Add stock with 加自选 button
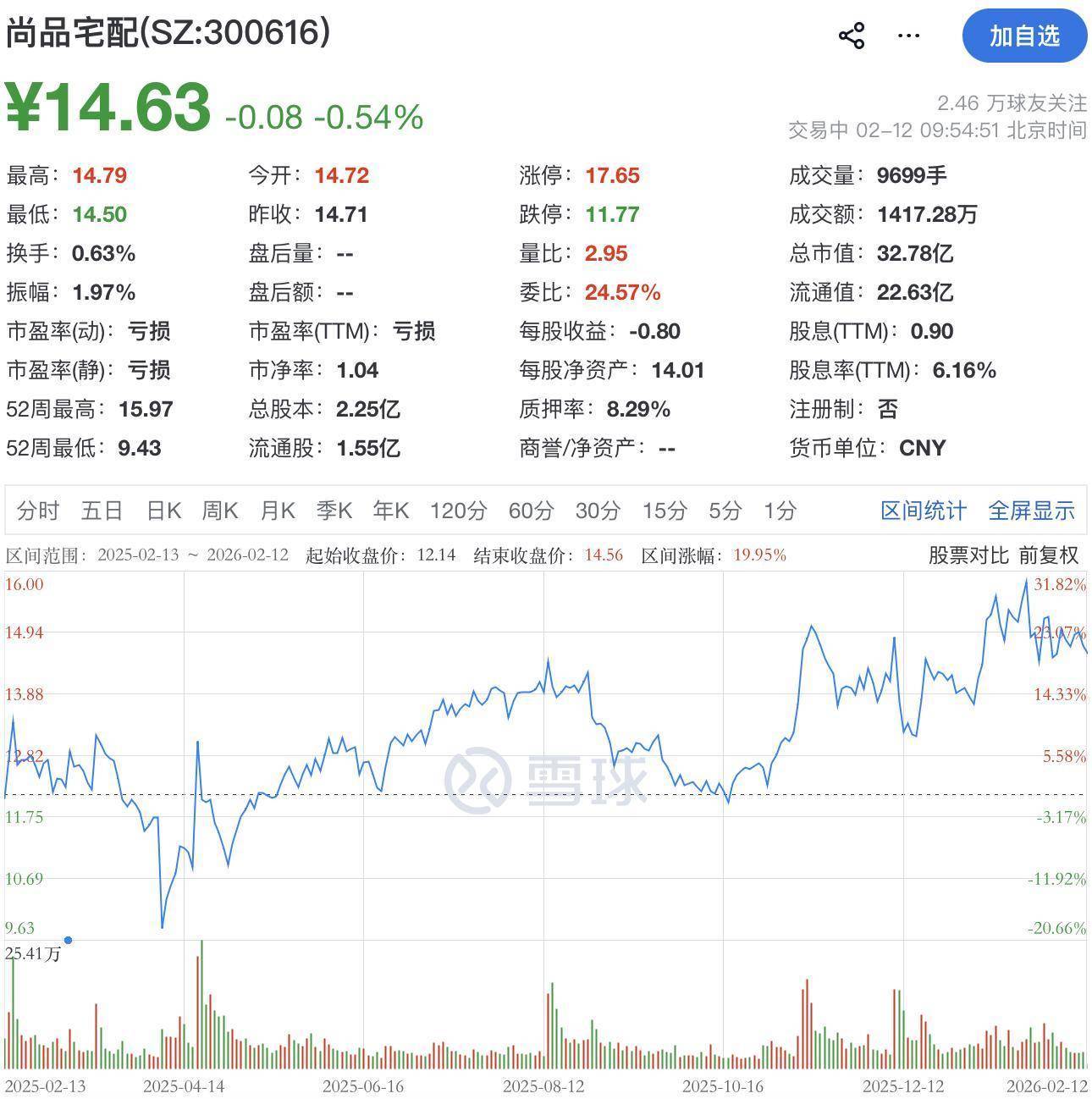This screenshot has width=1092, height=1099. click(x=1024, y=36)
